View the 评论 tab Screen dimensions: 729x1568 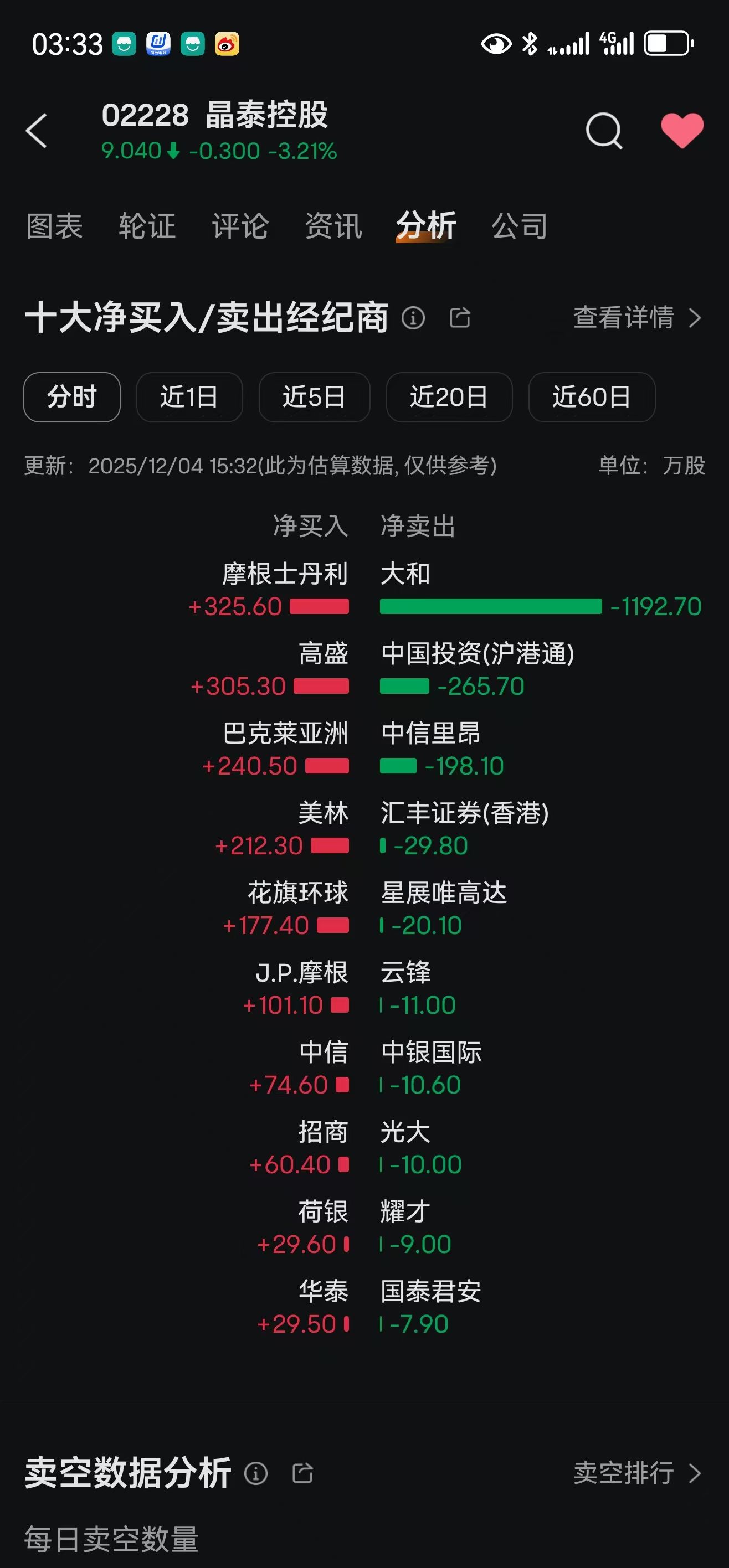(x=240, y=226)
